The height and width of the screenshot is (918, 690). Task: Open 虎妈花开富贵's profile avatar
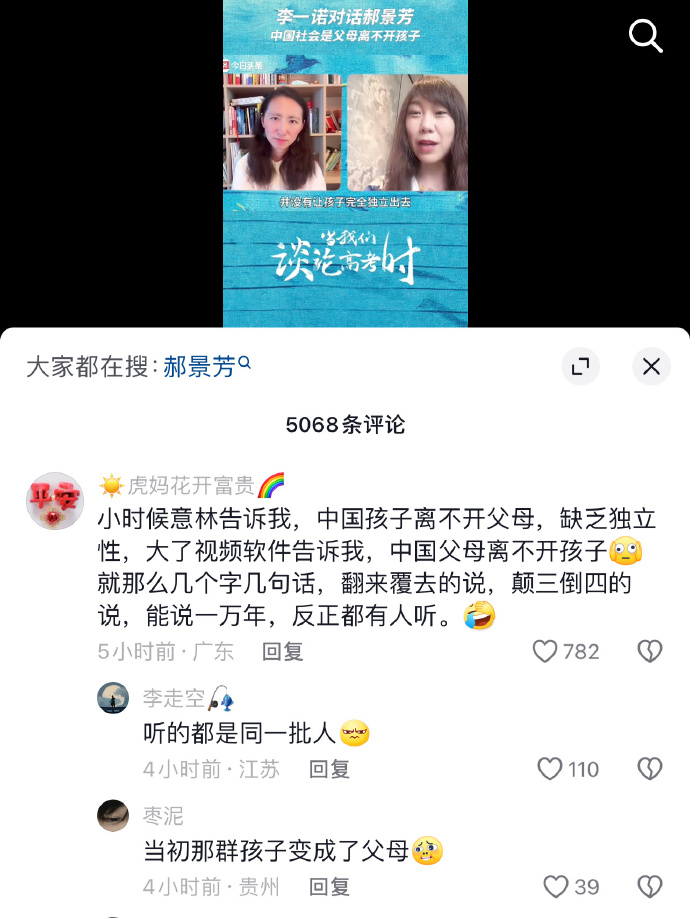(55, 501)
